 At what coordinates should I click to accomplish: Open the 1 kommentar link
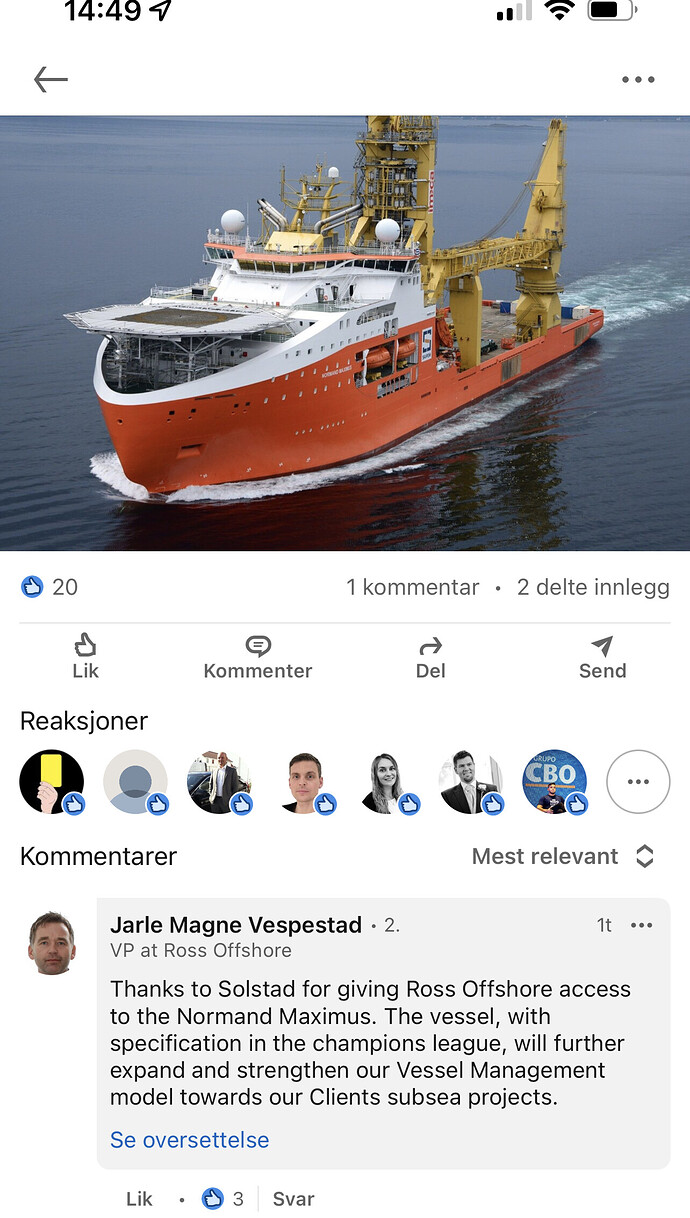(x=412, y=587)
